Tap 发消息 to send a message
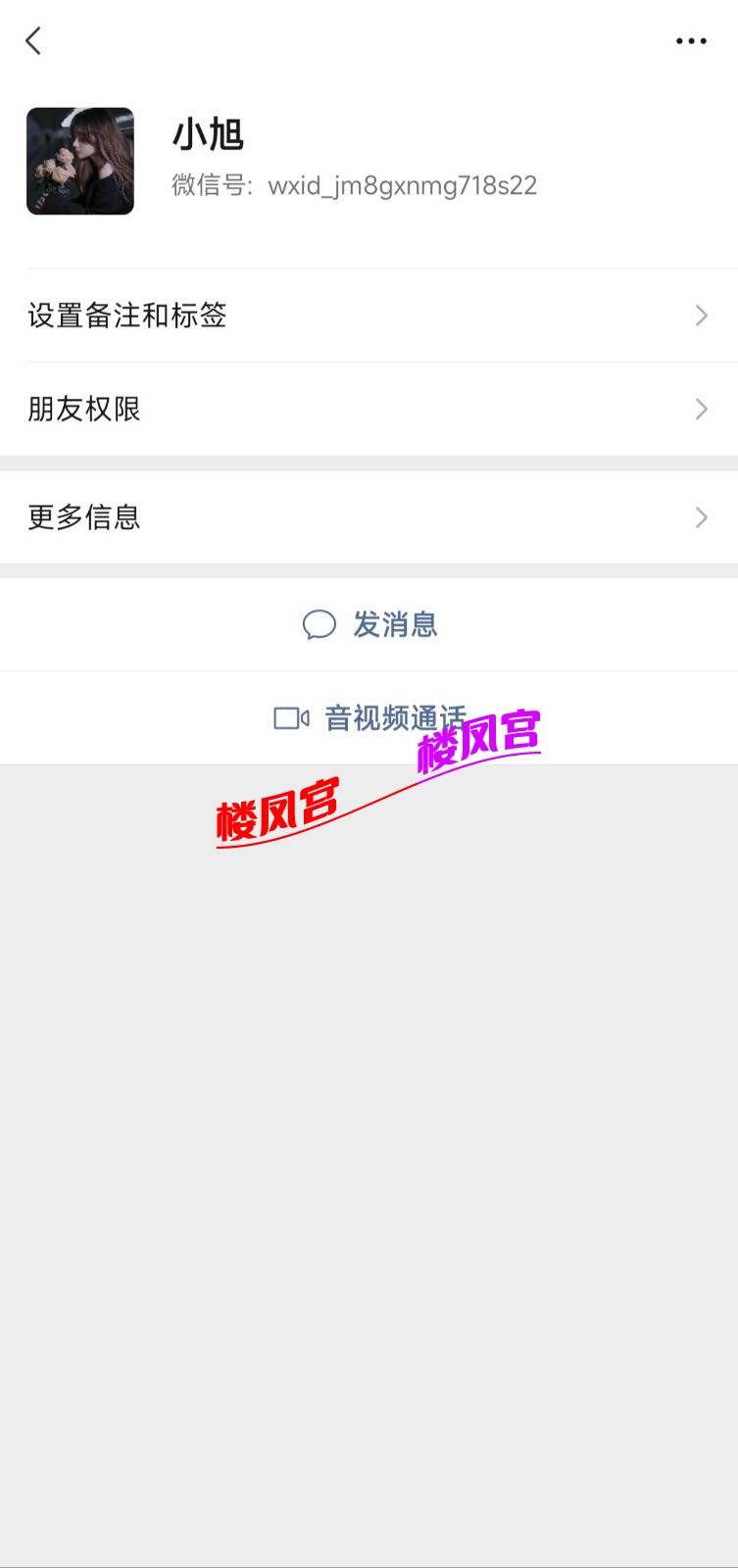This screenshot has height=1568, width=738. point(369,624)
